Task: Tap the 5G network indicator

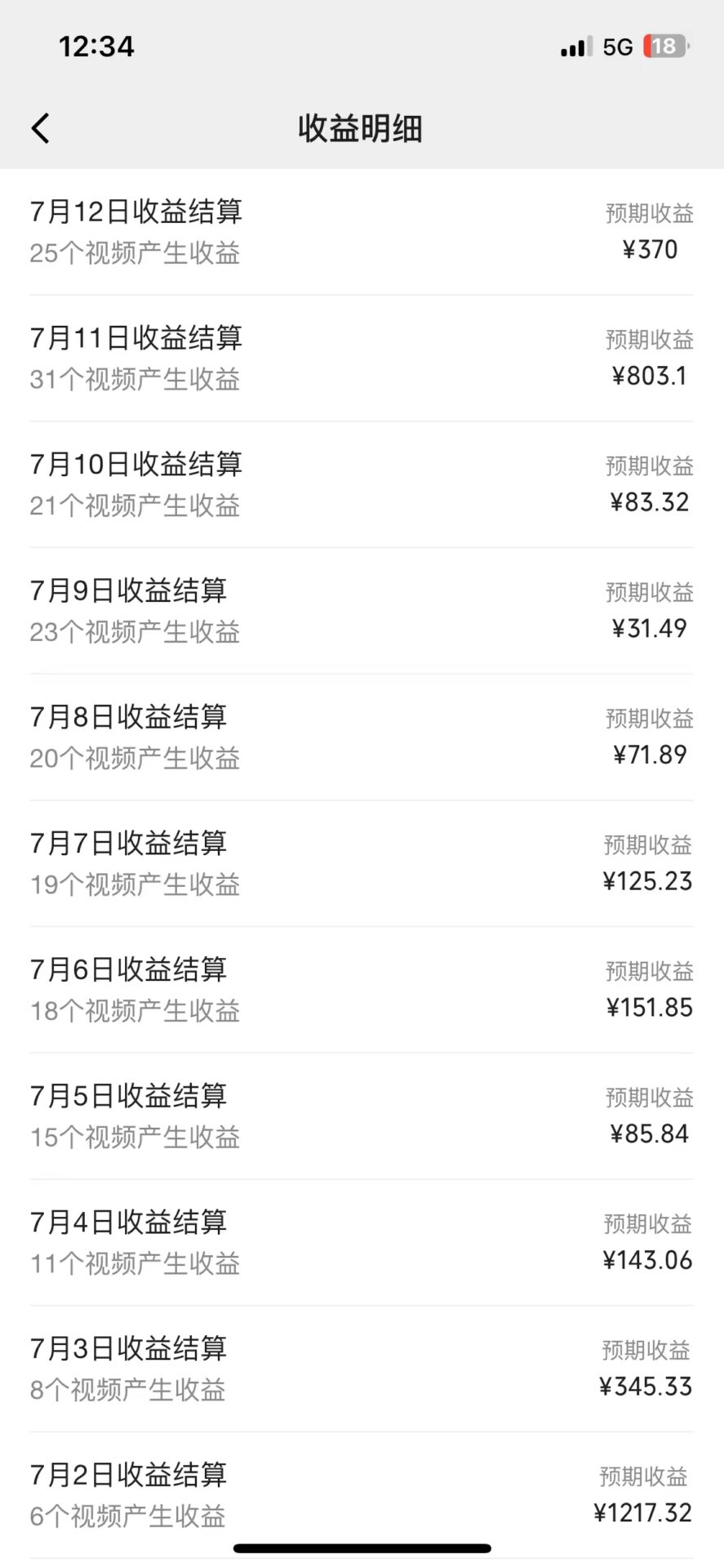Action: click(x=618, y=46)
